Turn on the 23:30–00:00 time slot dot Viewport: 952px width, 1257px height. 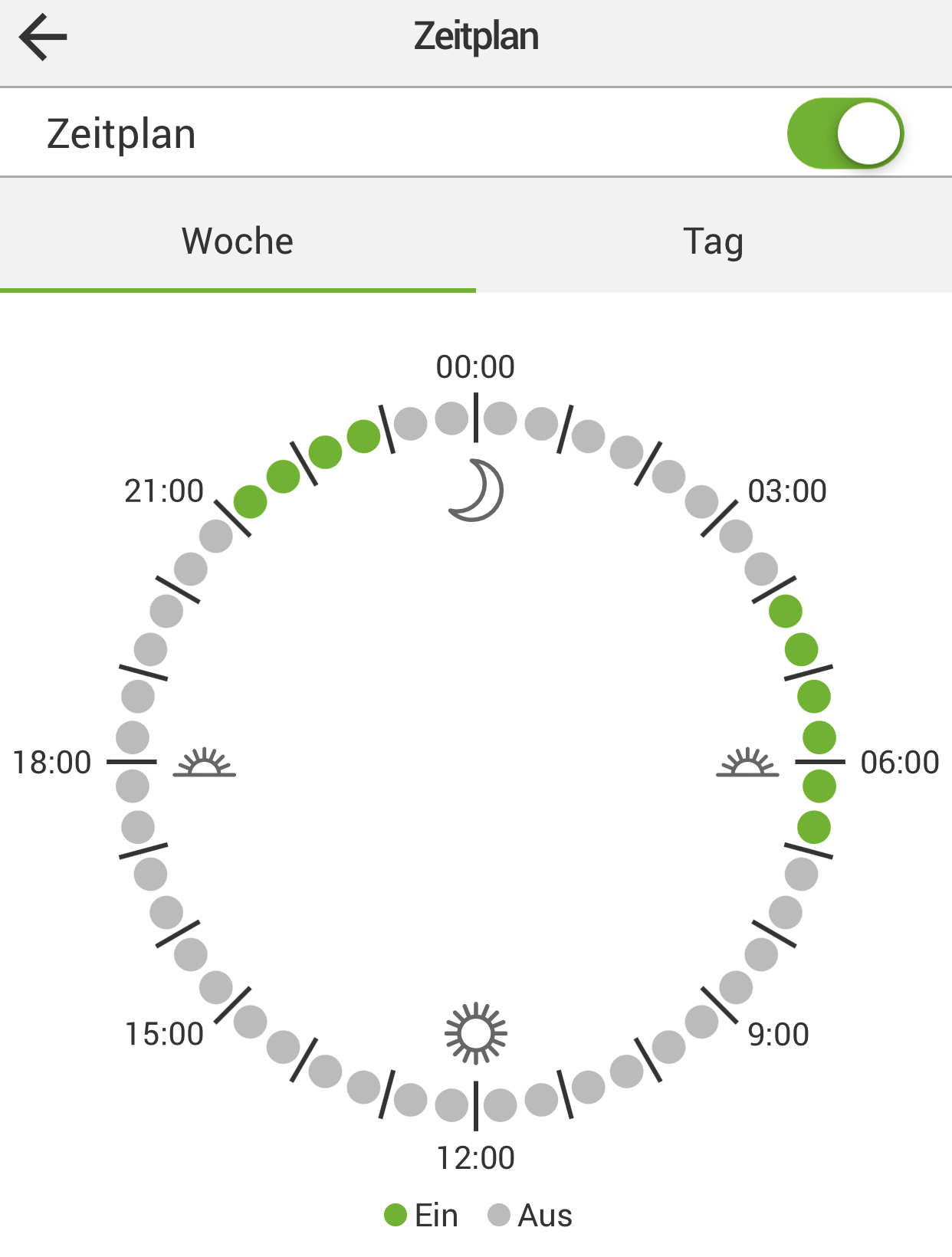(451, 418)
